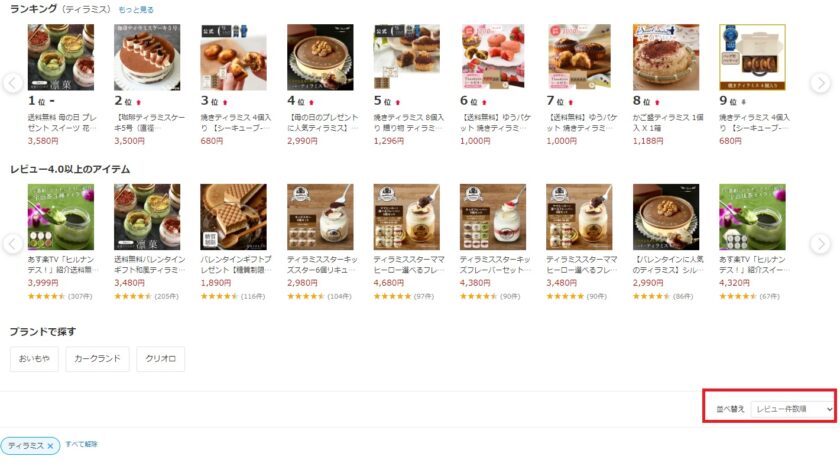This screenshot has height=466, width=840.
Task: Show next items in ranking carousel
Action: coord(820,83)
